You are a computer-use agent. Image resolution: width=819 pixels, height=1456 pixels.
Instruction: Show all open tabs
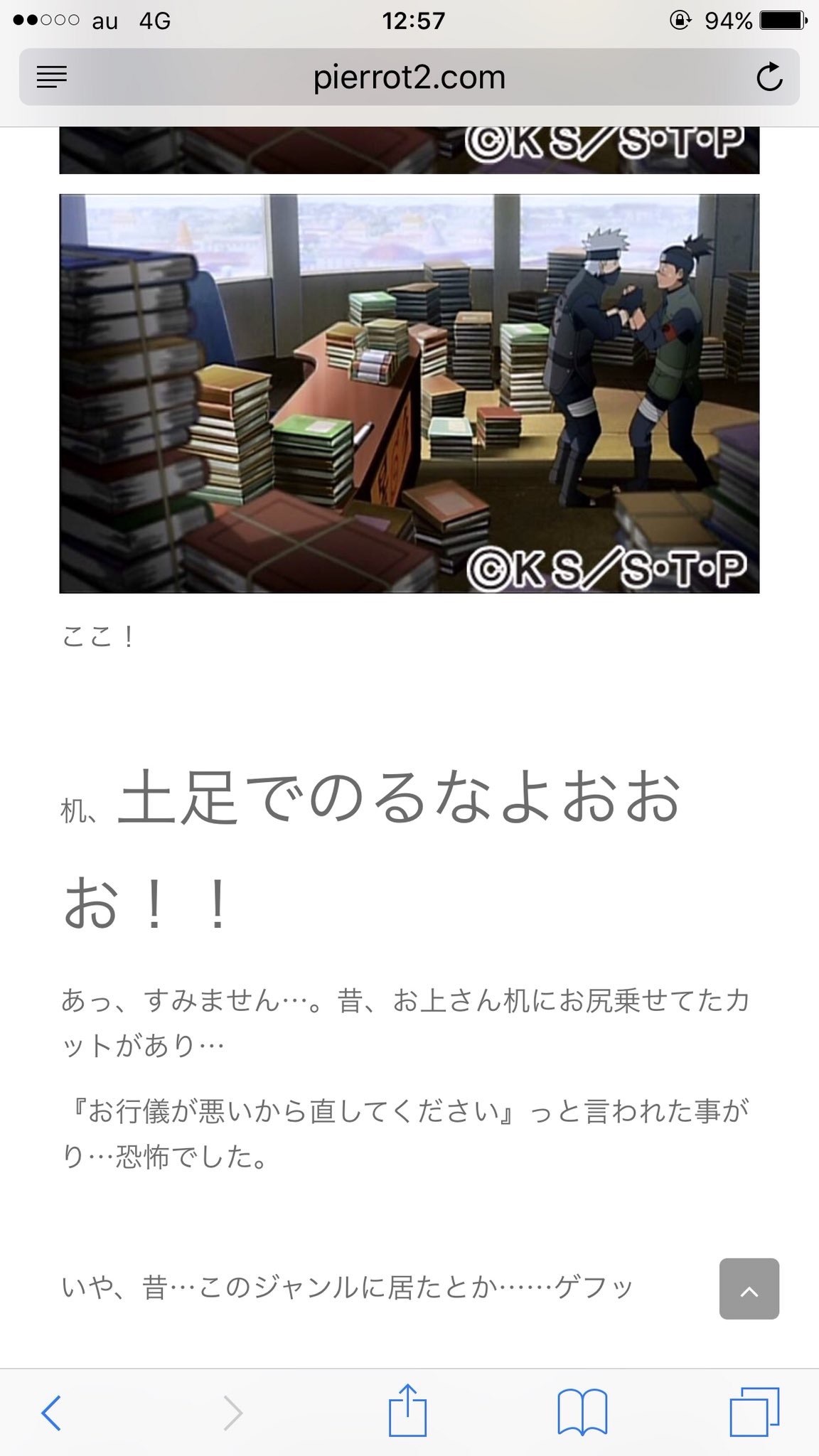click(754, 1413)
